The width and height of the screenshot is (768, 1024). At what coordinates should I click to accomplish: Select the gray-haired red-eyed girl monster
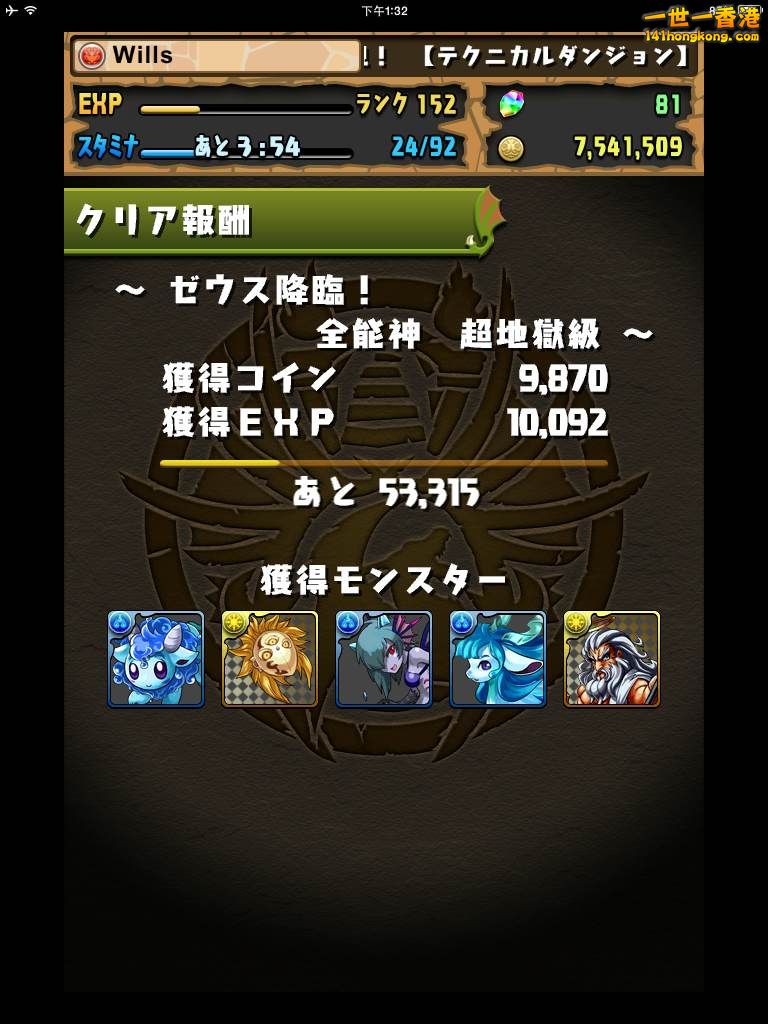(x=384, y=659)
